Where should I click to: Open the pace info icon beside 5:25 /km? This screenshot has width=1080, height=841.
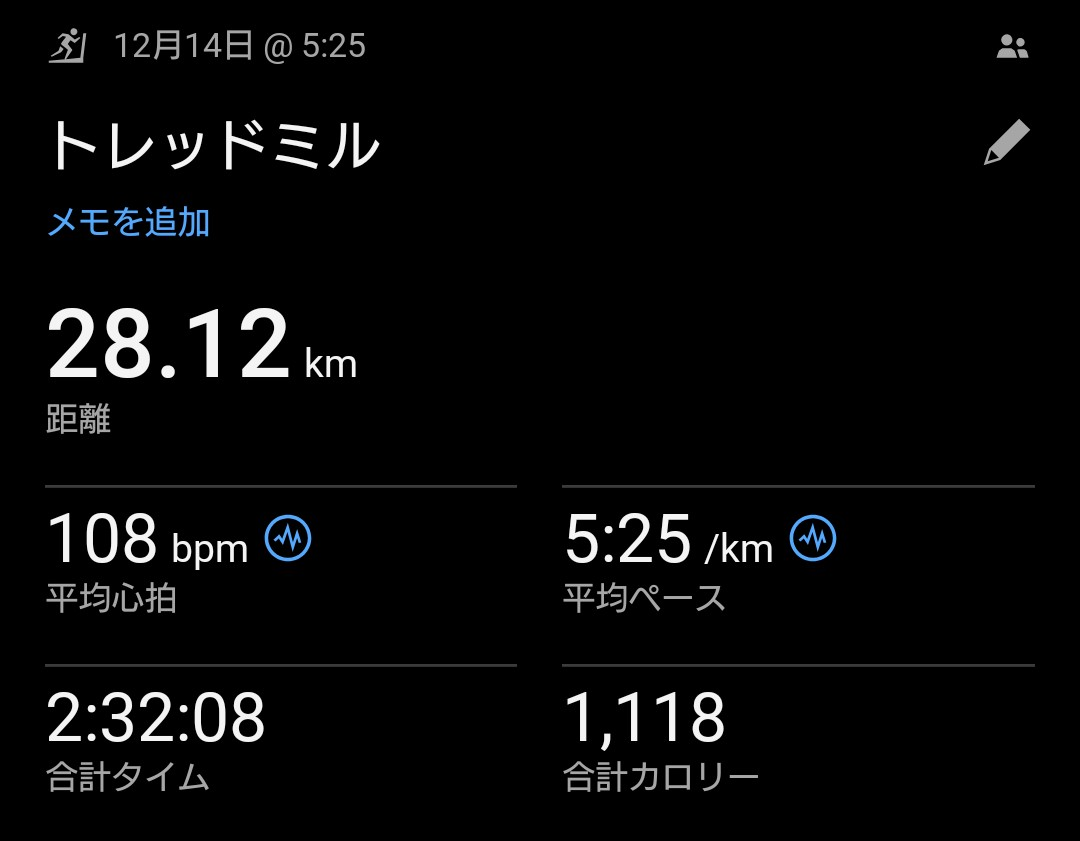coord(813,538)
